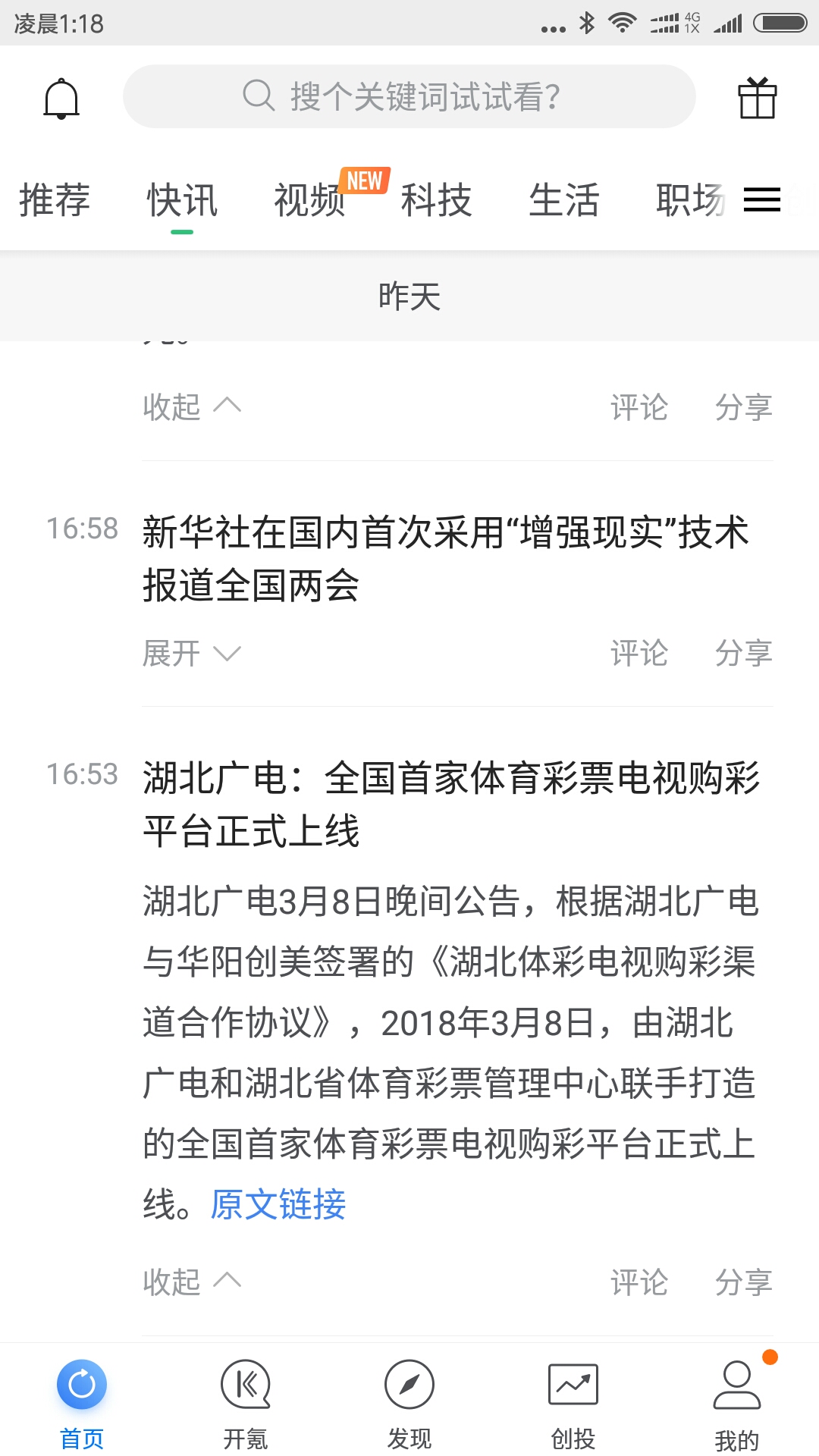Comment on the 湖北广电 news item
This screenshot has width=819, height=1456.
(639, 1282)
